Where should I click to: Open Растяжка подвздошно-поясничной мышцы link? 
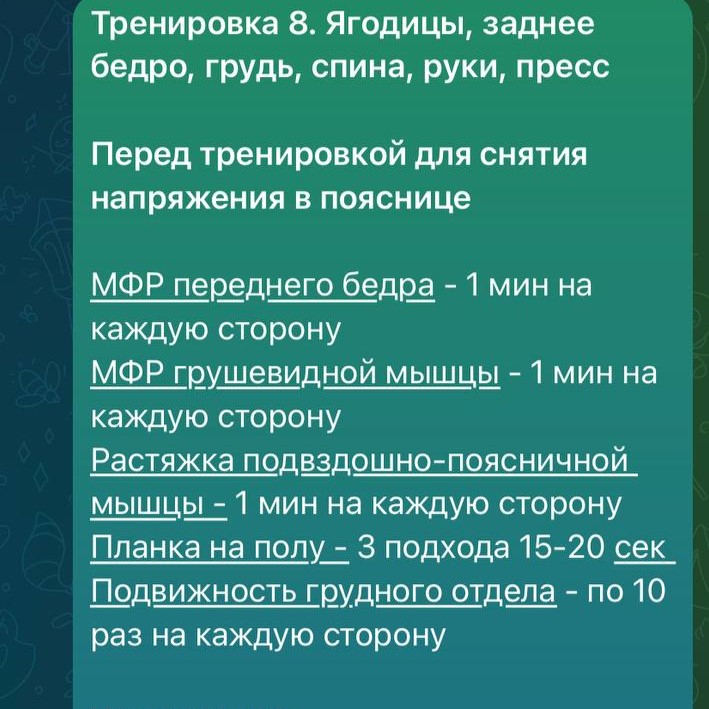point(362,462)
